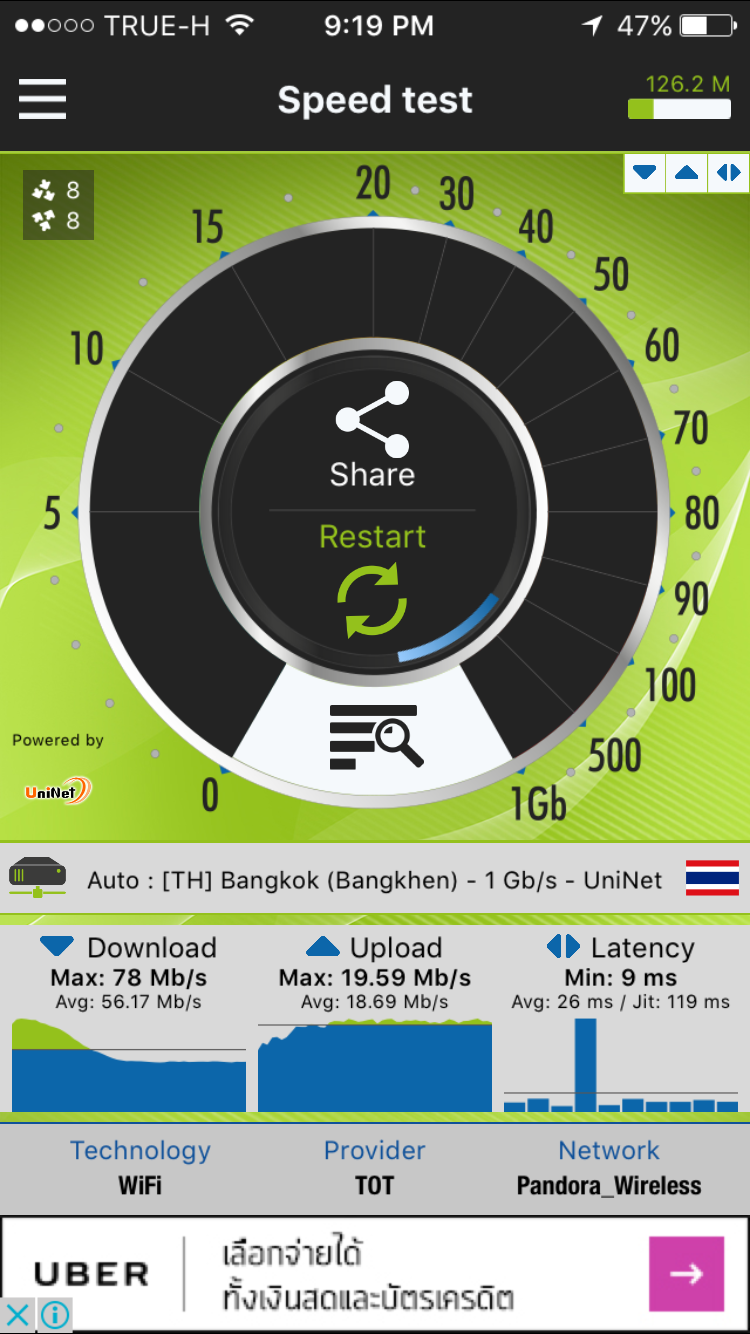Open the hamburger menu
This screenshot has width=750, height=1334.
click(x=42, y=99)
